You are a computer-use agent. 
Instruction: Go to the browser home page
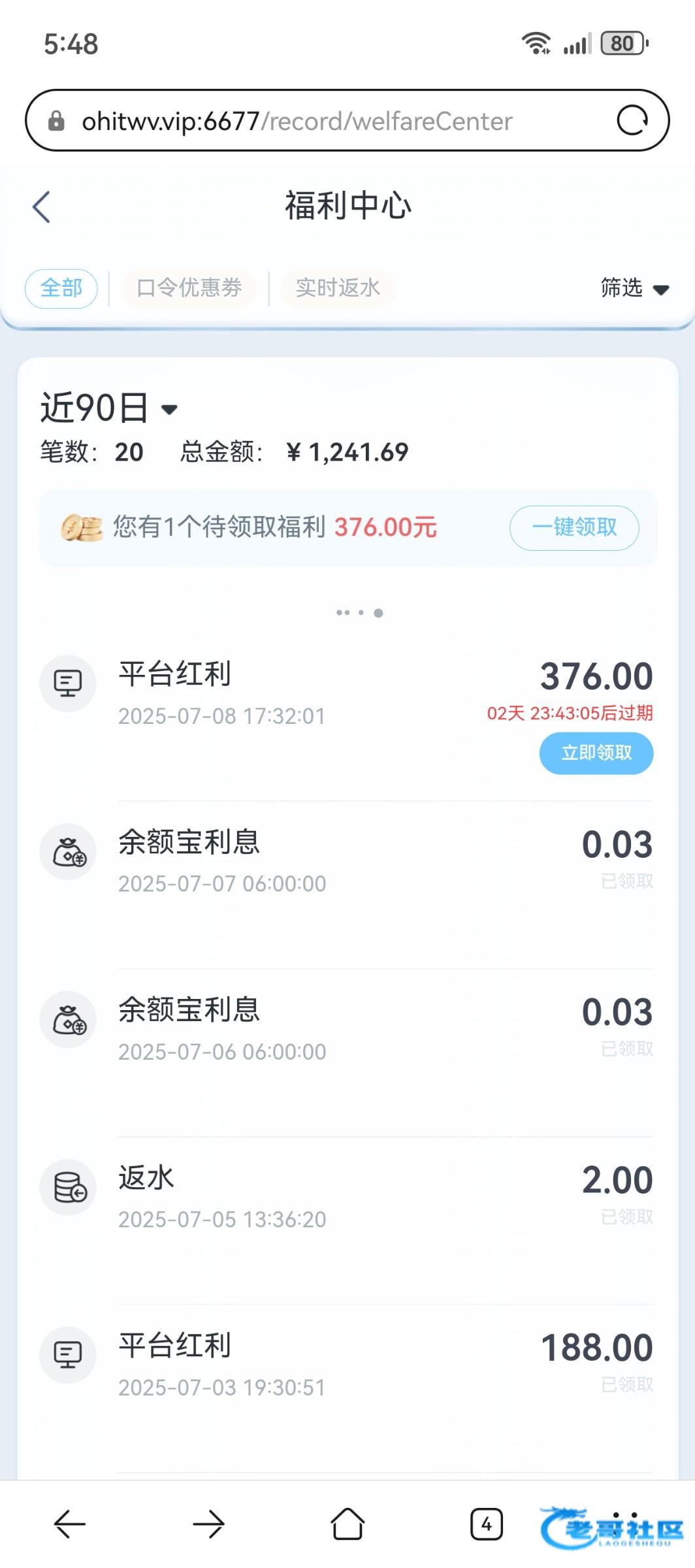tap(347, 1524)
